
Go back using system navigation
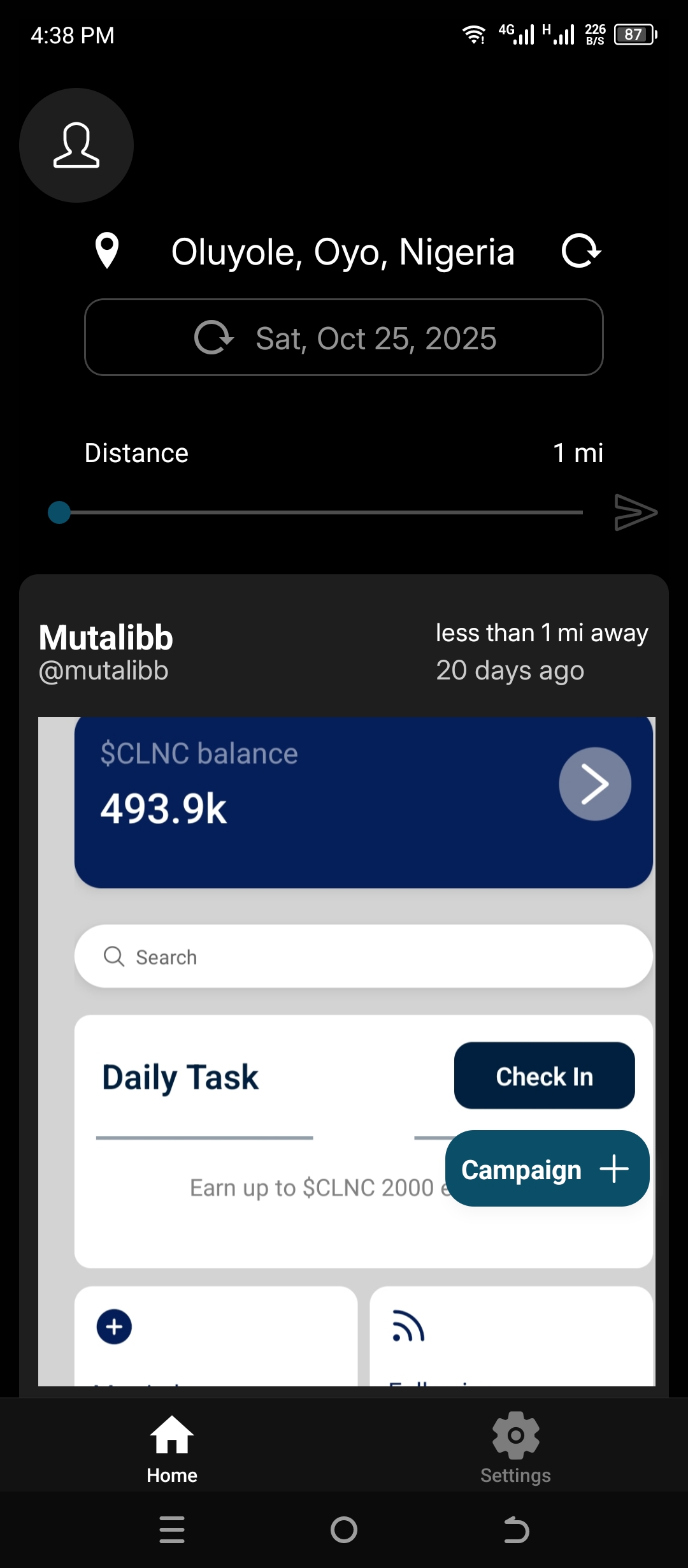tap(516, 1530)
